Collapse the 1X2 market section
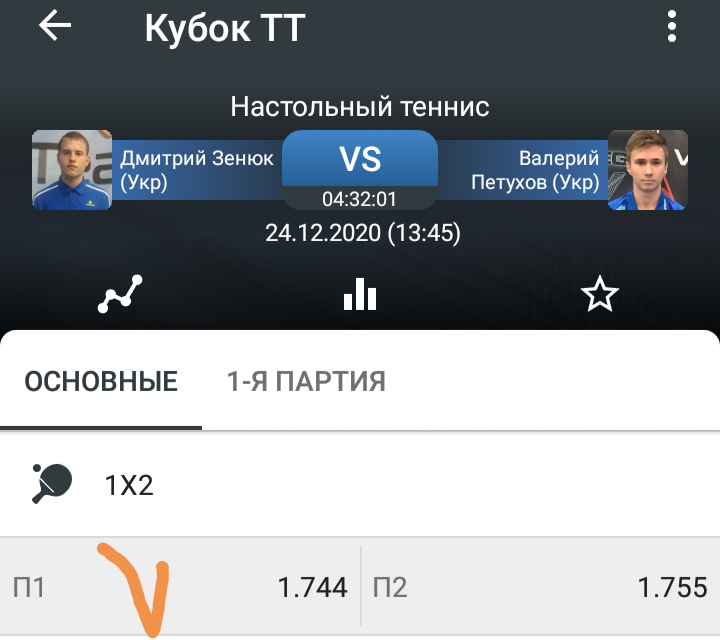The image size is (720, 640). pos(360,485)
